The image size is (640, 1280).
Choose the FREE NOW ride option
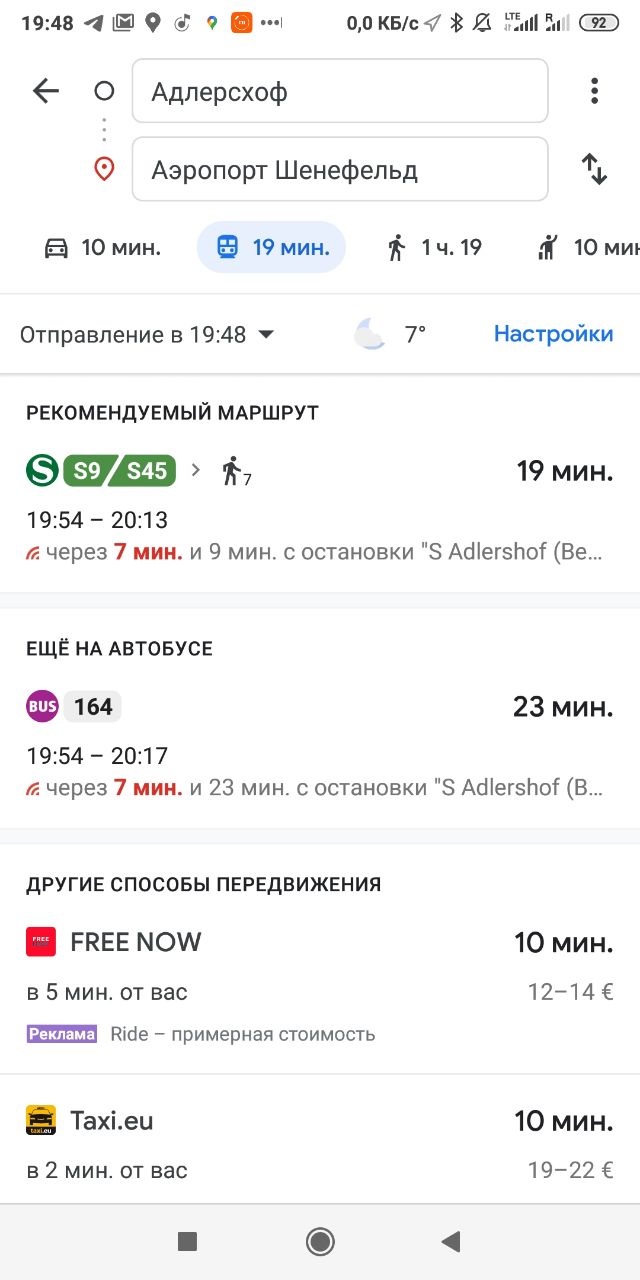tap(320, 984)
